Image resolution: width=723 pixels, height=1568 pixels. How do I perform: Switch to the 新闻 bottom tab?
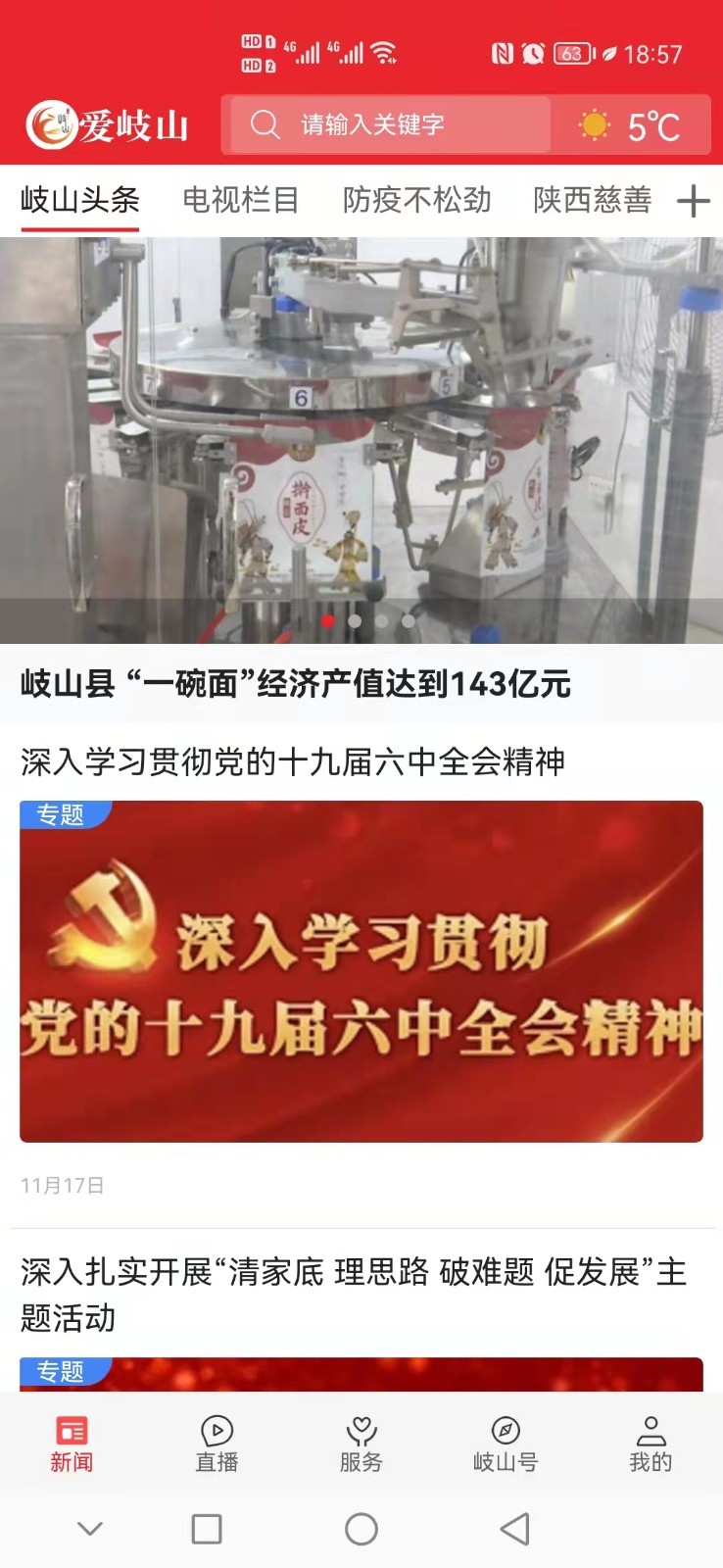[x=72, y=1443]
